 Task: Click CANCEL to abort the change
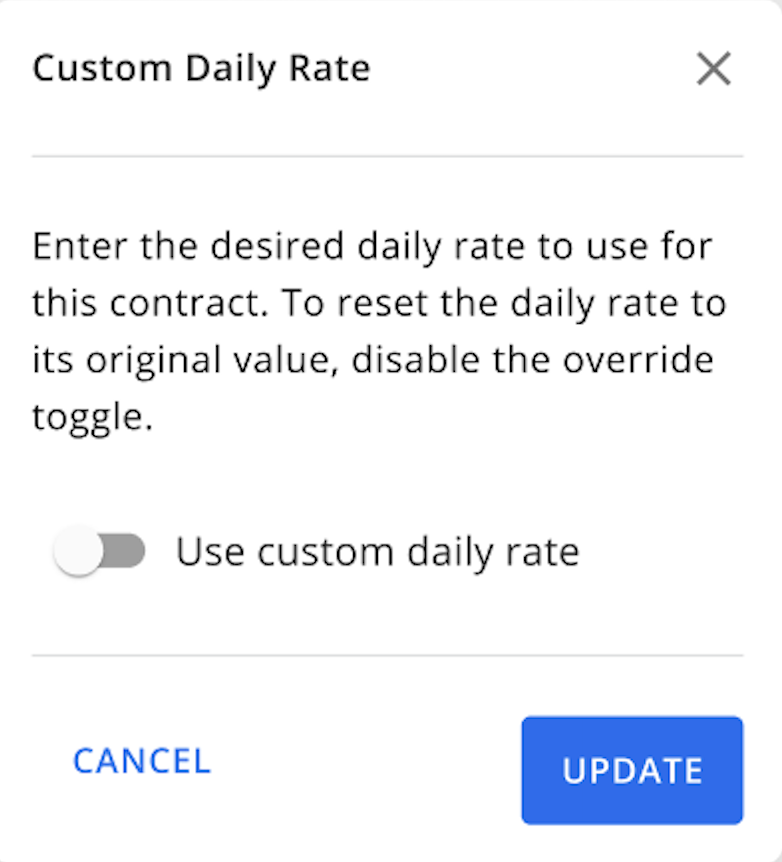(x=141, y=761)
